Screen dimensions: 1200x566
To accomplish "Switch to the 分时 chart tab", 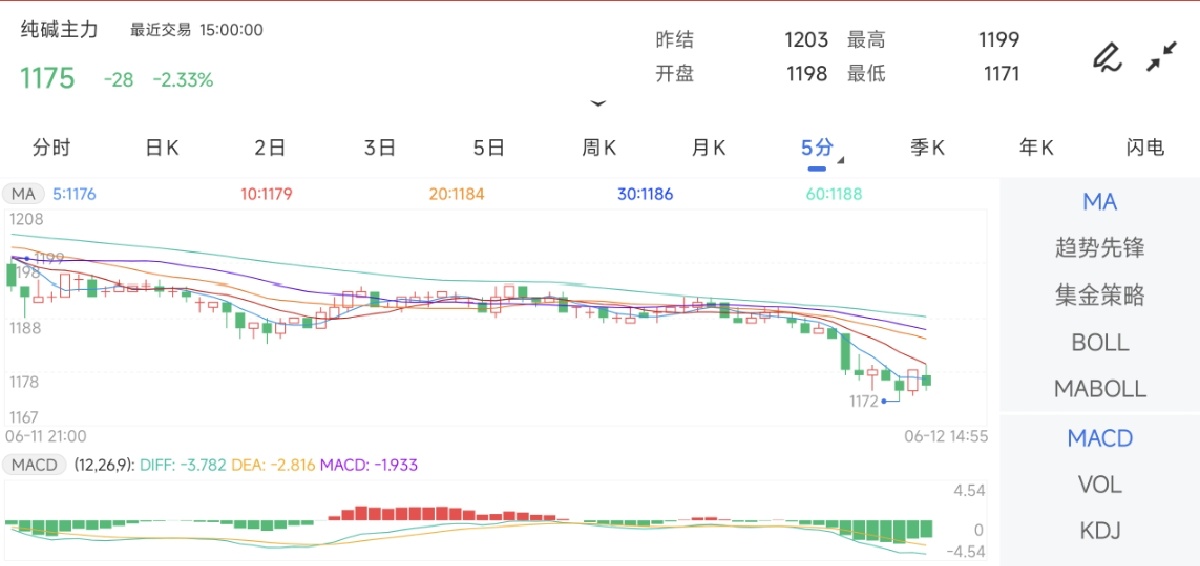I will point(52,148).
